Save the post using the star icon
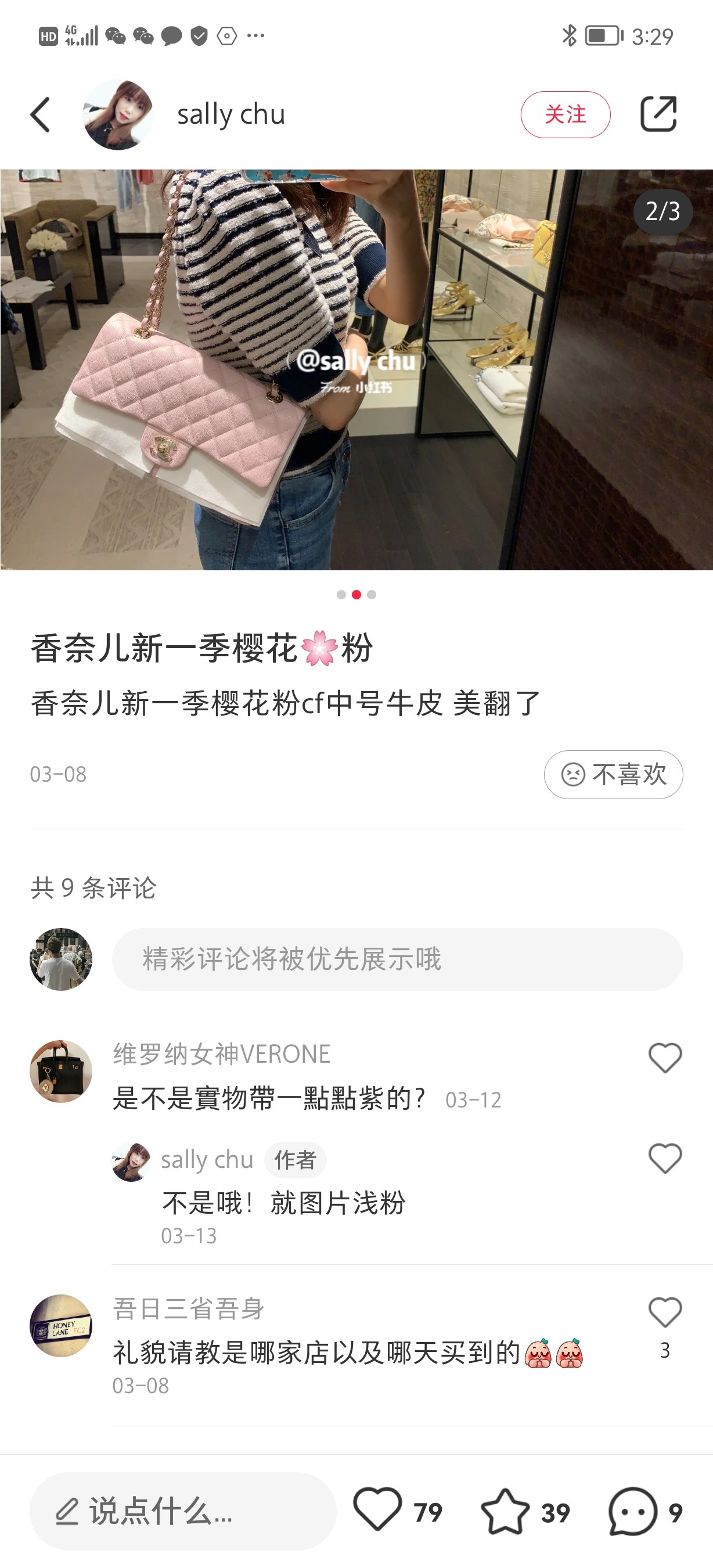Image resolution: width=713 pixels, height=1568 pixels. [505, 1512]
